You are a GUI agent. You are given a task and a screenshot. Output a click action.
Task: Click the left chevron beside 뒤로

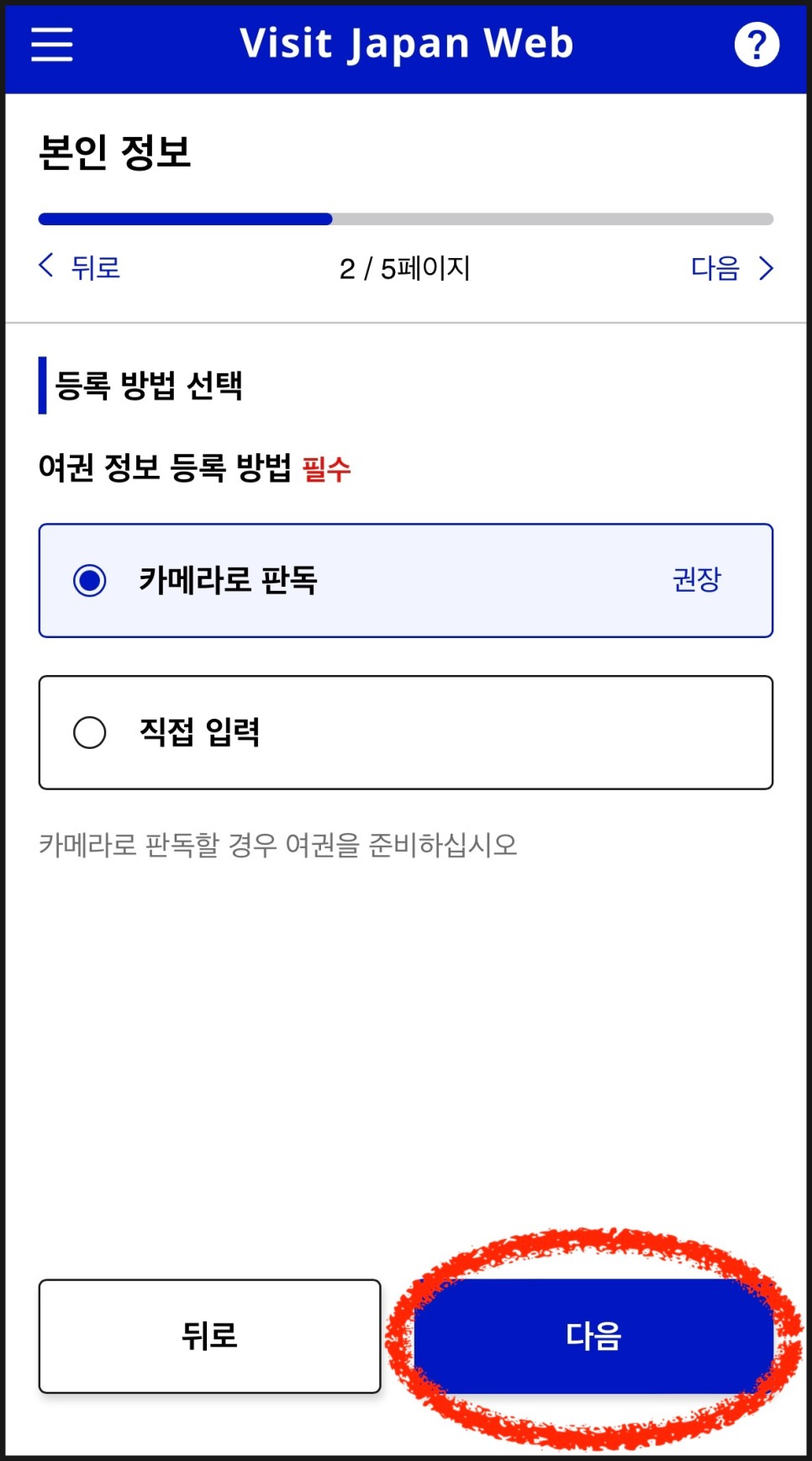(47, 267)
